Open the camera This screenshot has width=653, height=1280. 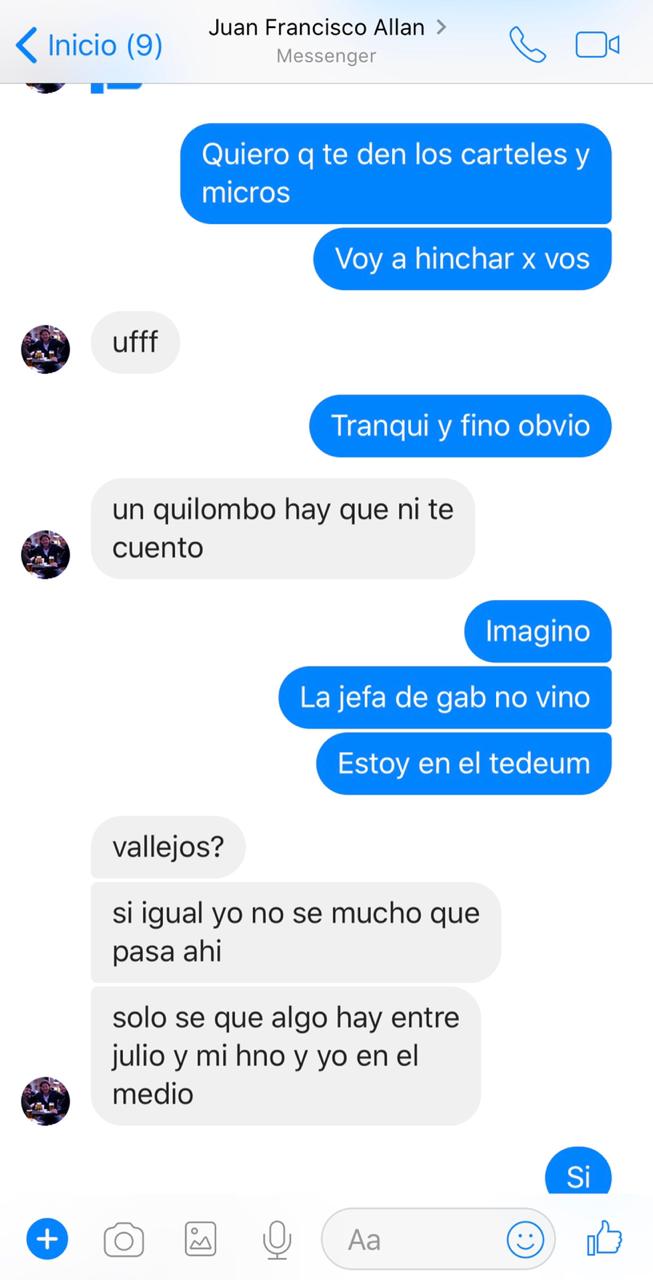point(124,1240)
